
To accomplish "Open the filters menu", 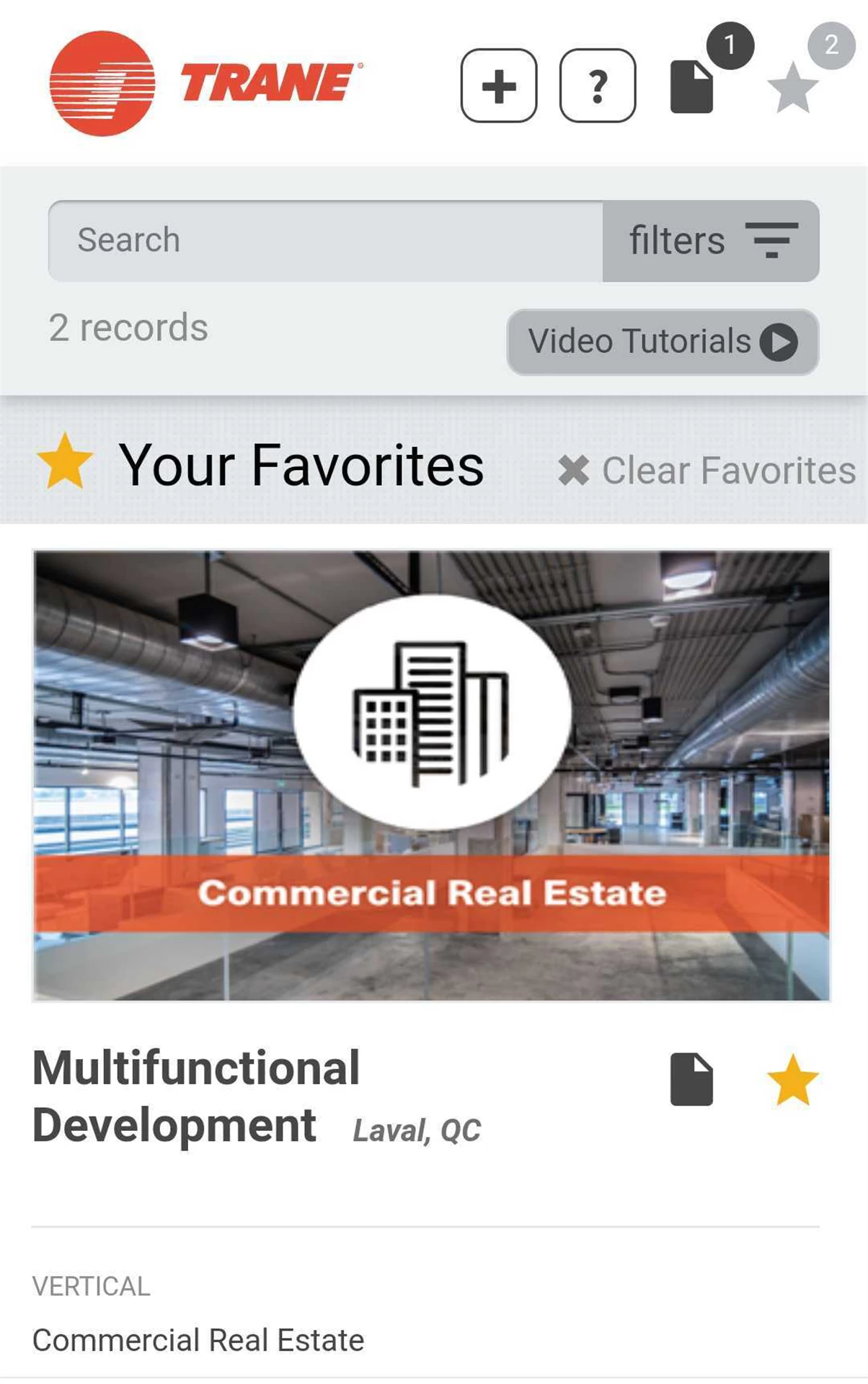I will [711, 241].
